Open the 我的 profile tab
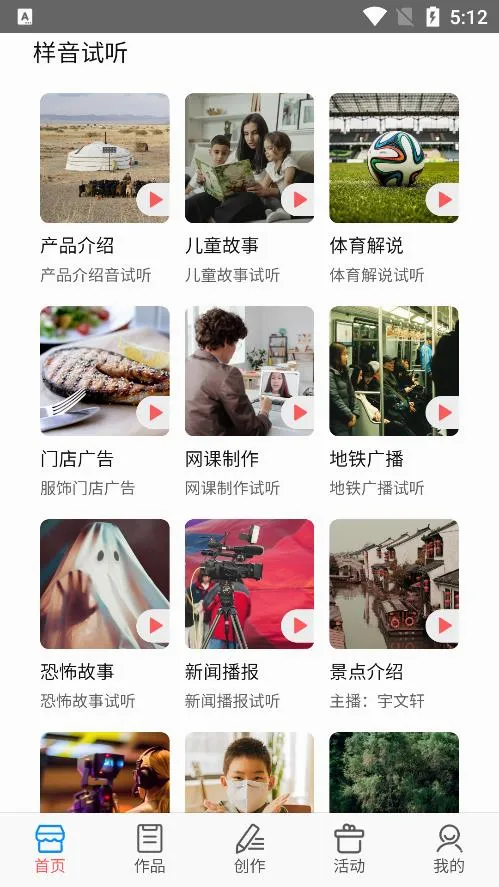 [x=449, y=849]
